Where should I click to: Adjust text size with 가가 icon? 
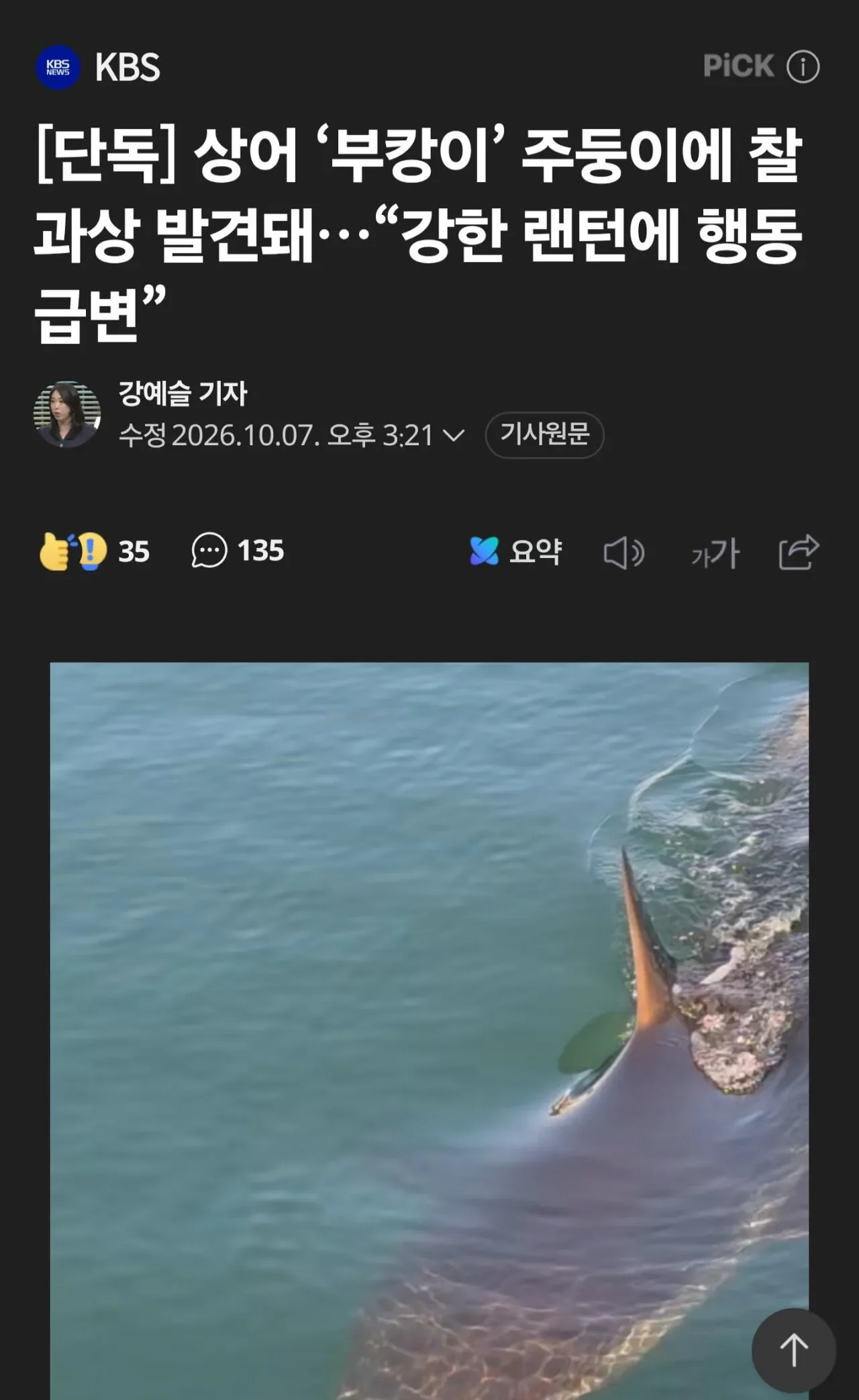click(715, 553)
